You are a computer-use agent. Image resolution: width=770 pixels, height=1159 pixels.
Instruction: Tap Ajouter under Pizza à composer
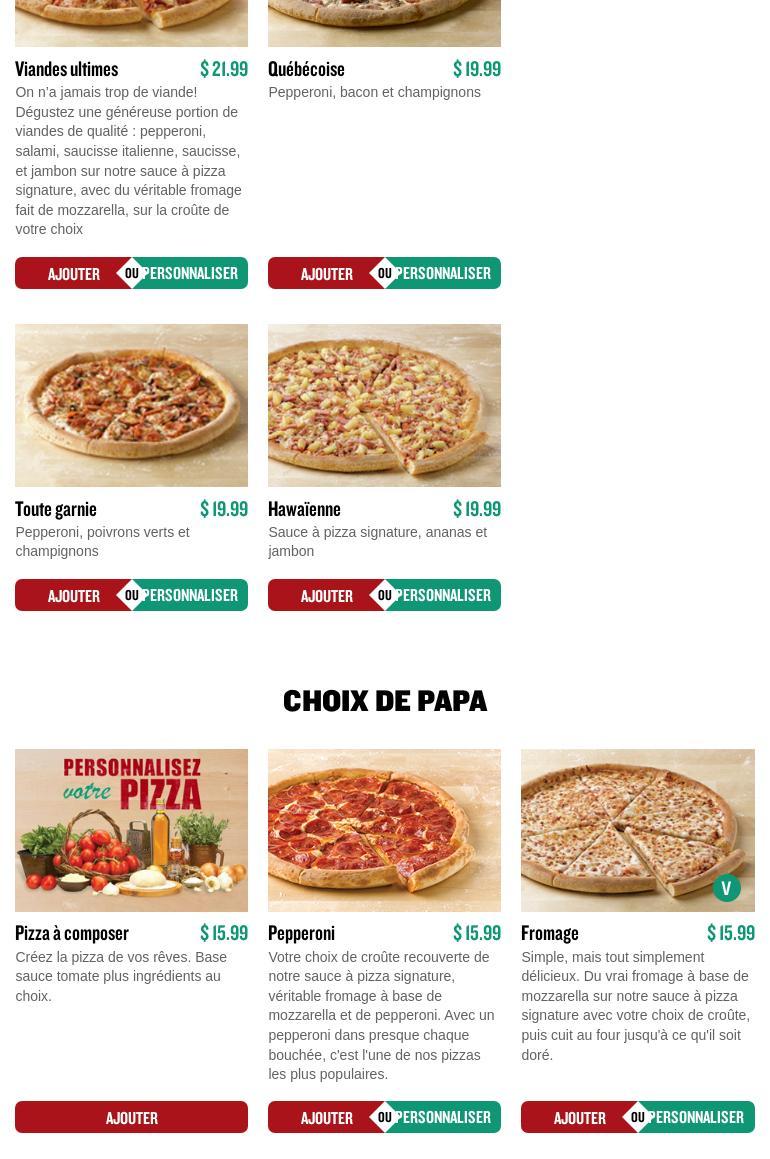[131, 1118]
